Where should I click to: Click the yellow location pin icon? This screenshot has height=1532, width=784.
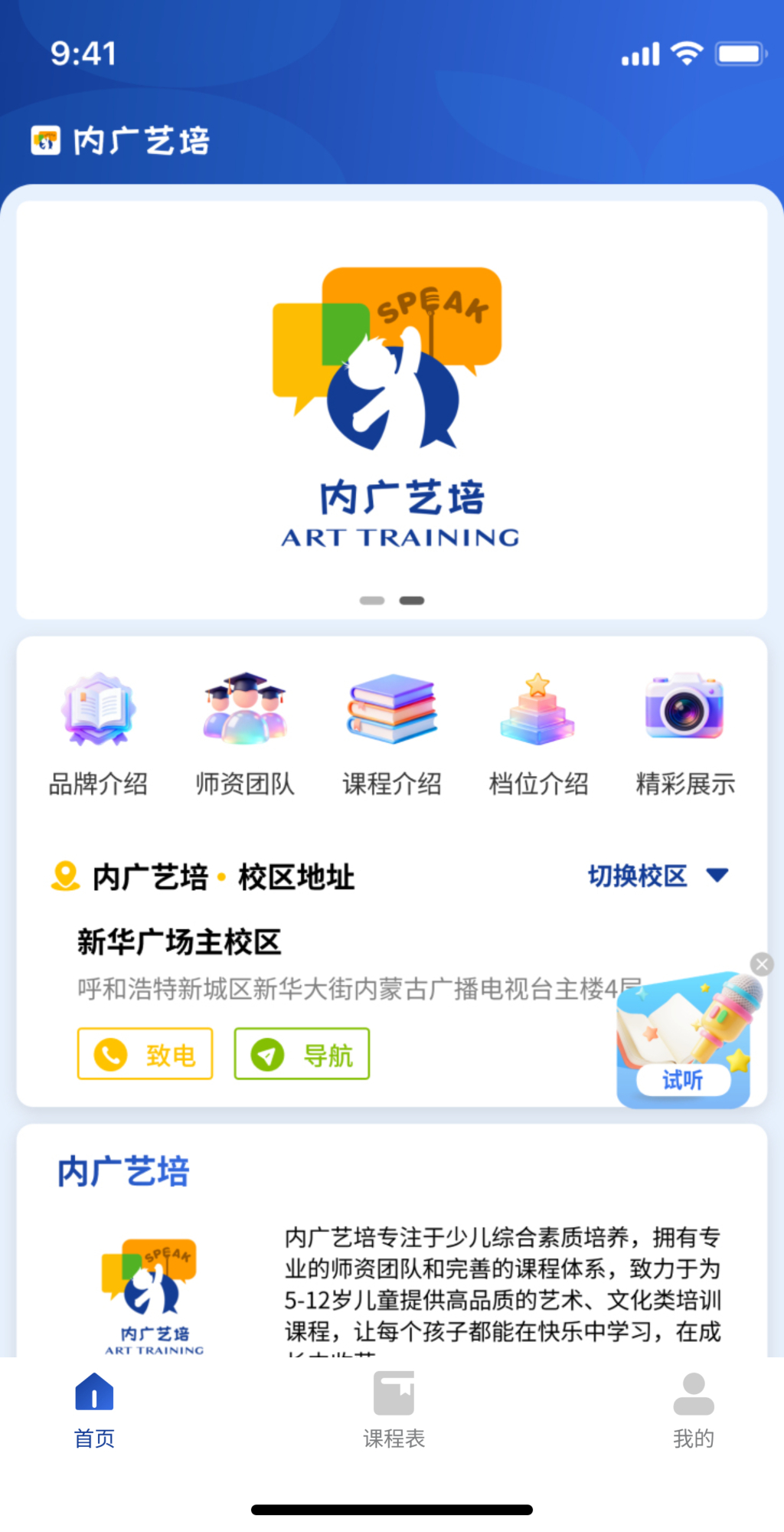point(65,876)
